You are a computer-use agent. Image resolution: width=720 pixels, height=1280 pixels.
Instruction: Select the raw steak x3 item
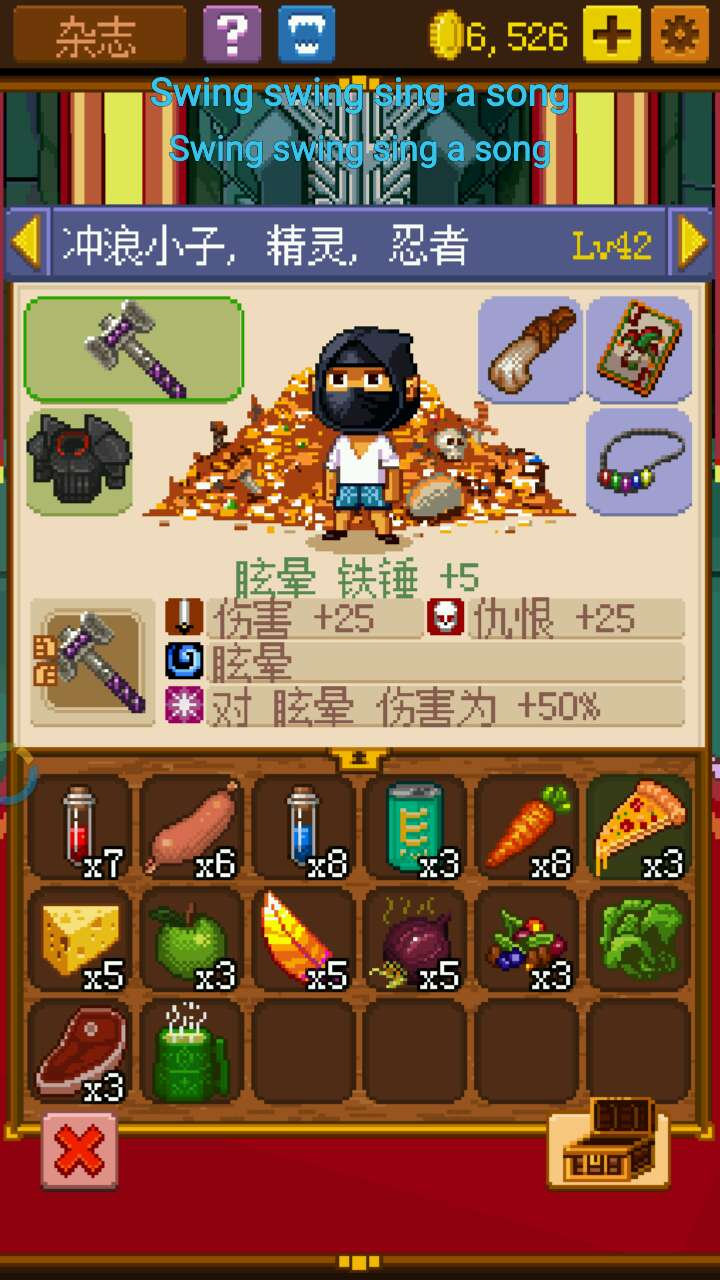pyautogui.click(x=80, y=1050)
